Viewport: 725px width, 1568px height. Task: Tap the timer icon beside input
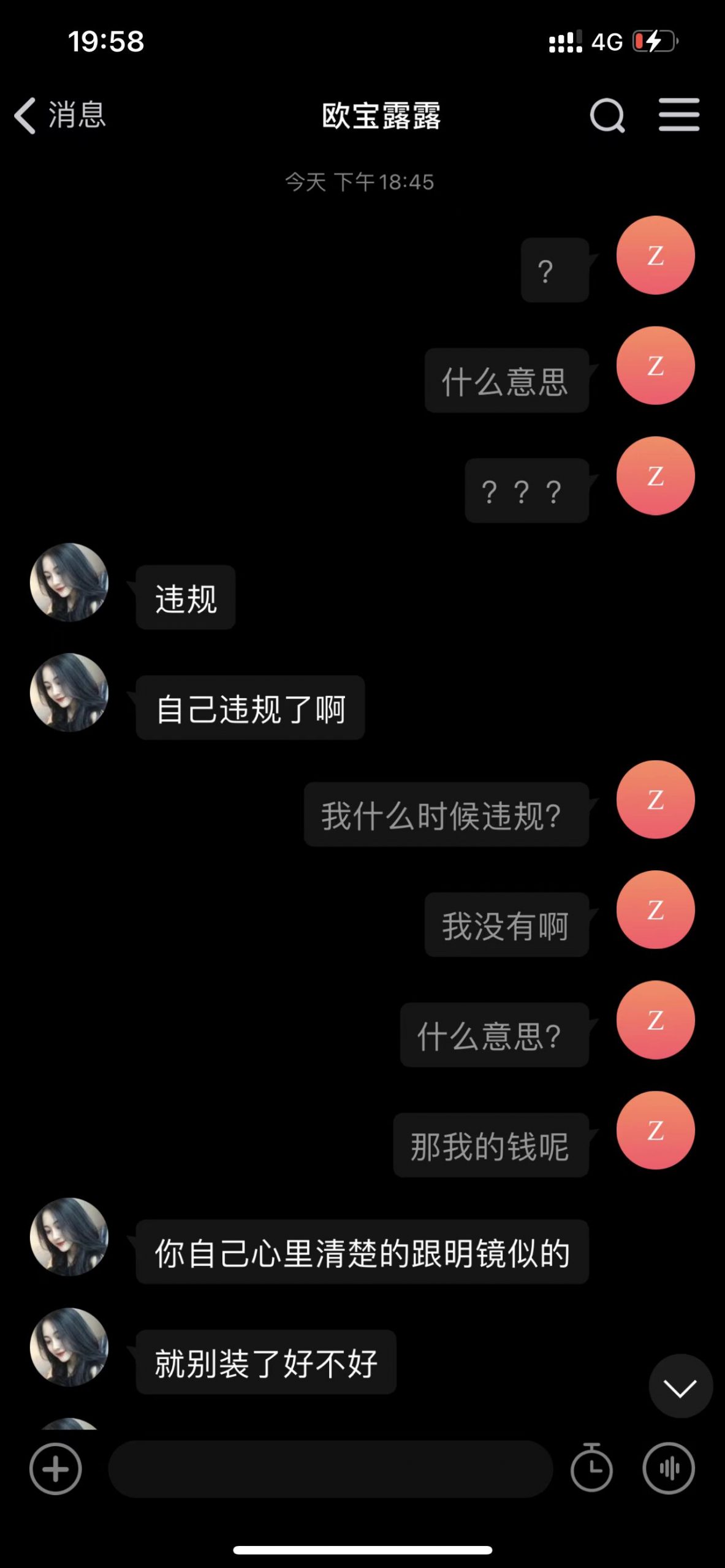point(591,1468)
